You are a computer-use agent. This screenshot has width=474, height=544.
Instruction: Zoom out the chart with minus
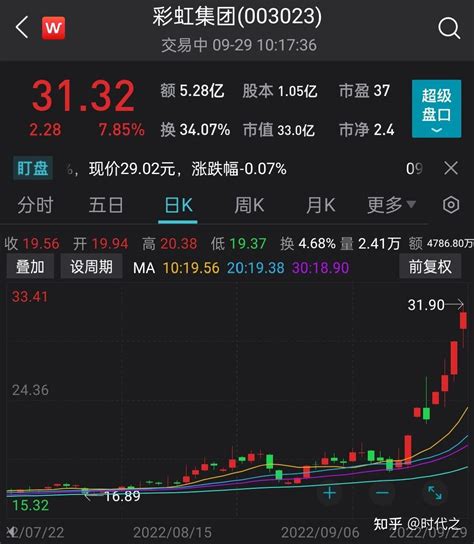(382, 493)
